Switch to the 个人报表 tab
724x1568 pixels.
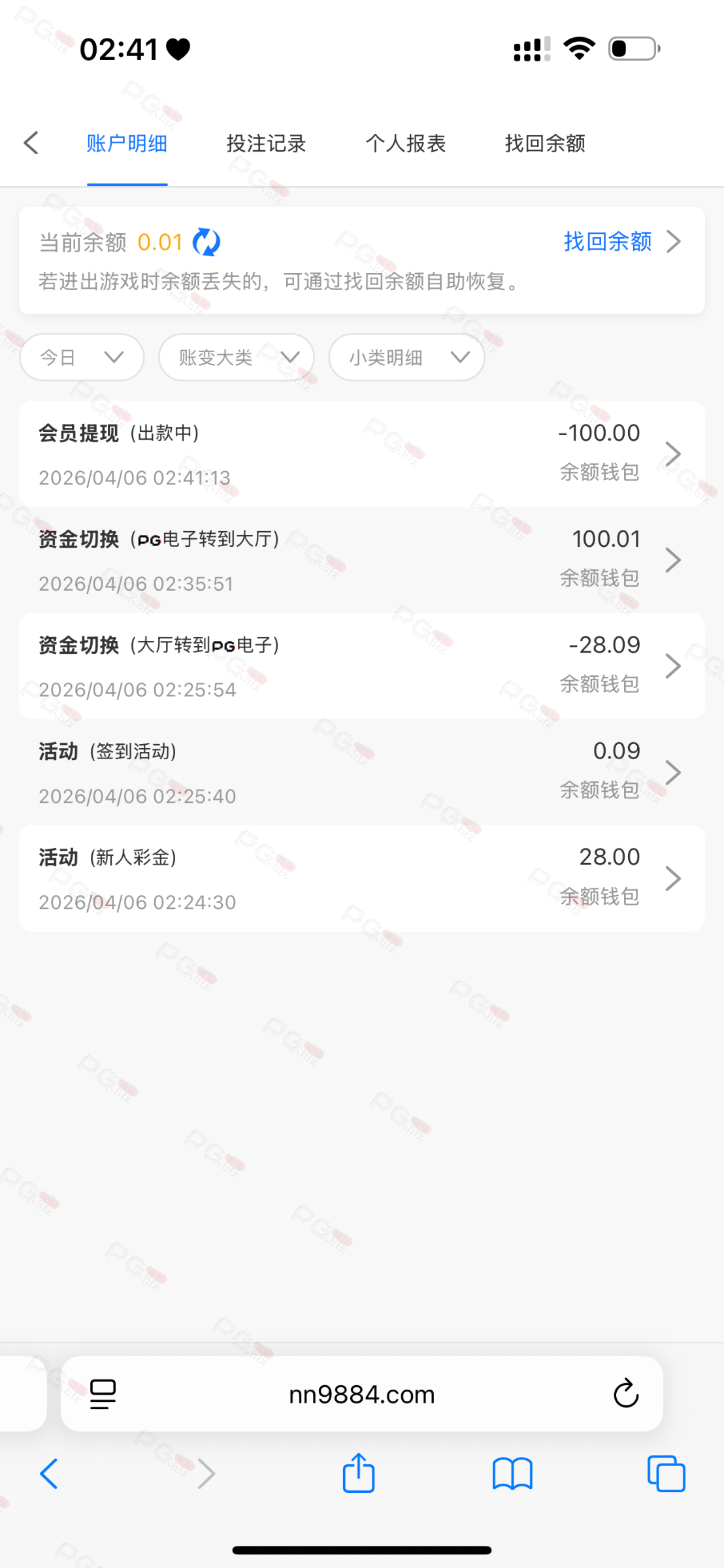click(405, 144)
